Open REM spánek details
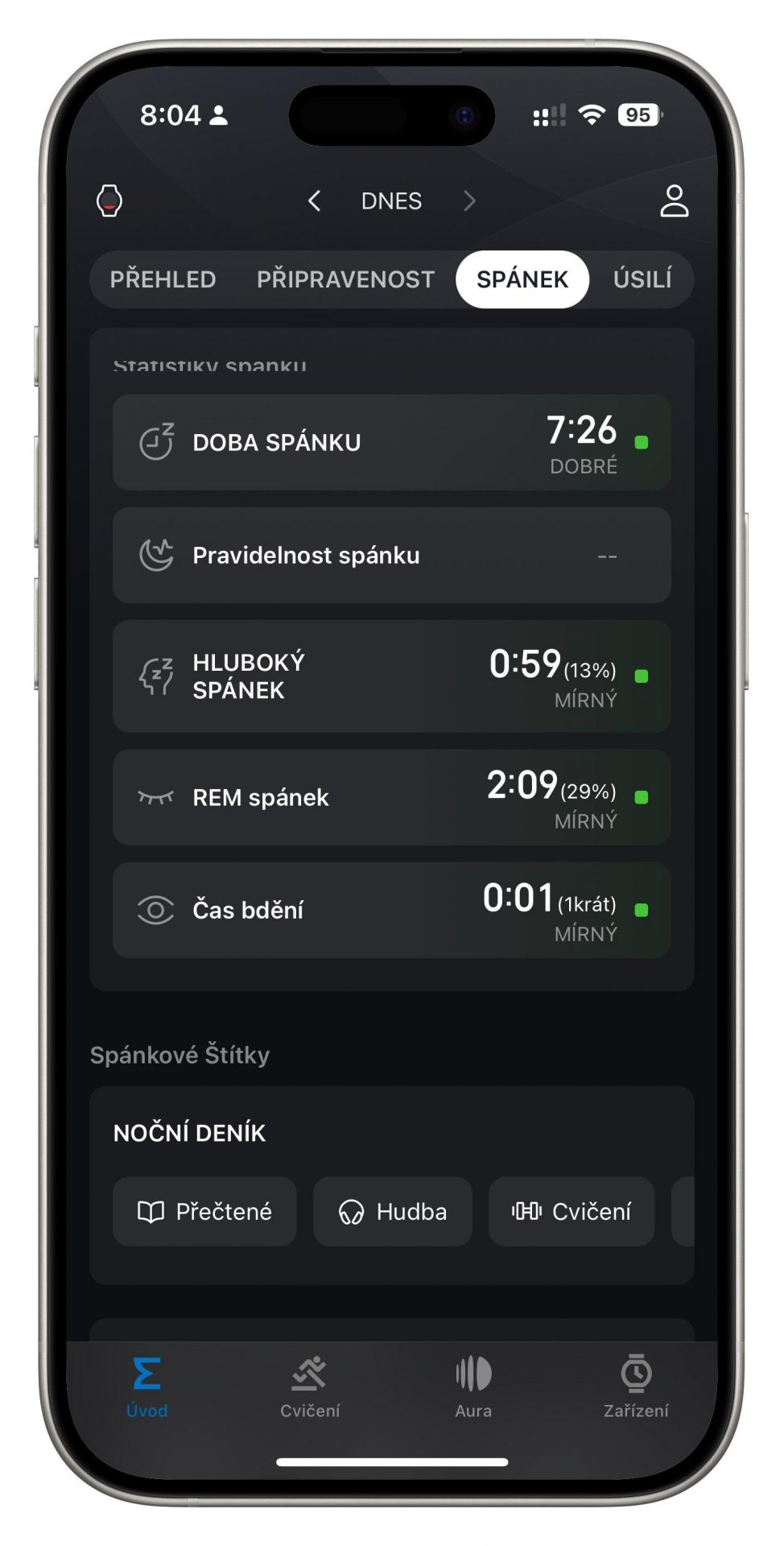Image resolution: width=784 pixels, height=1546 pixels. pos(392,797)
